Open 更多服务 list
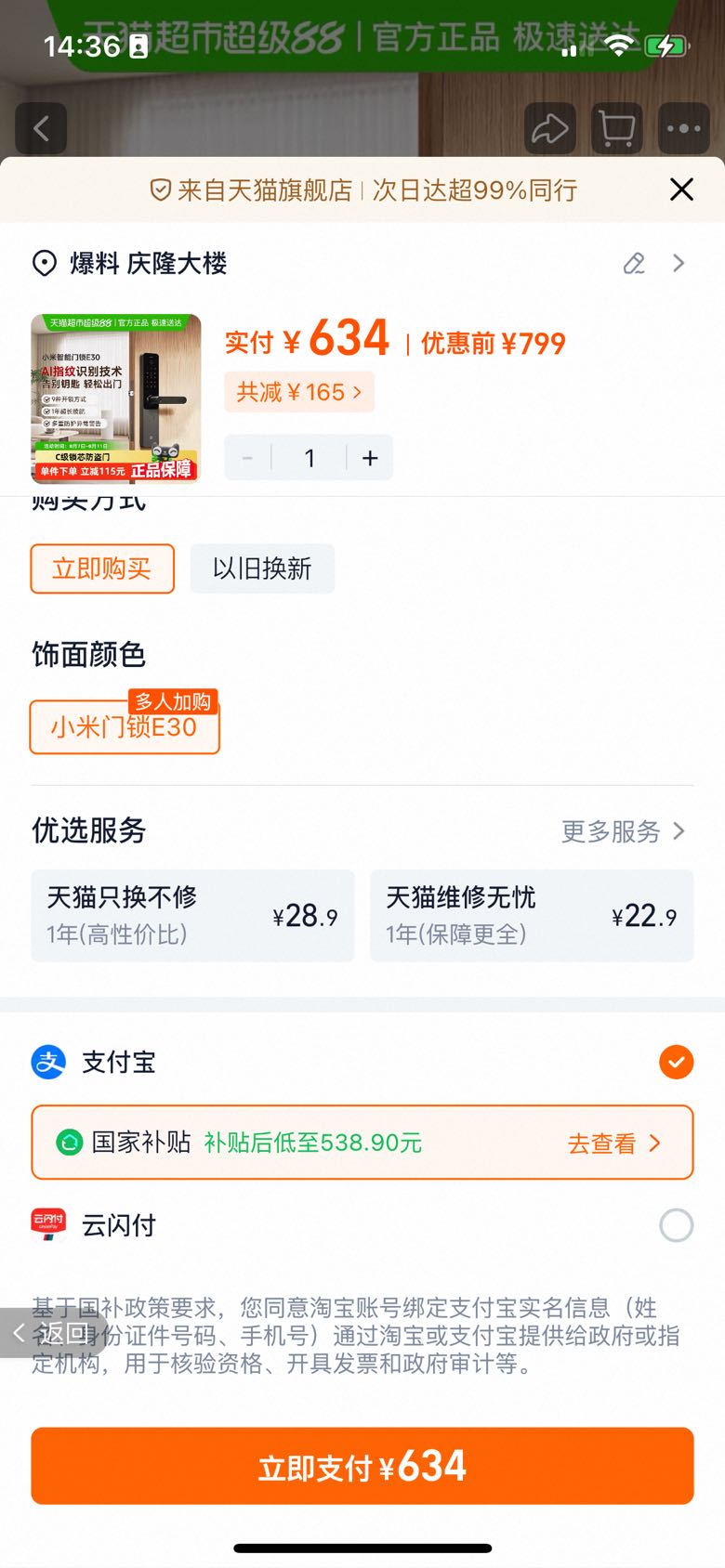This screenshot has width=725, height=1568. 623,831
